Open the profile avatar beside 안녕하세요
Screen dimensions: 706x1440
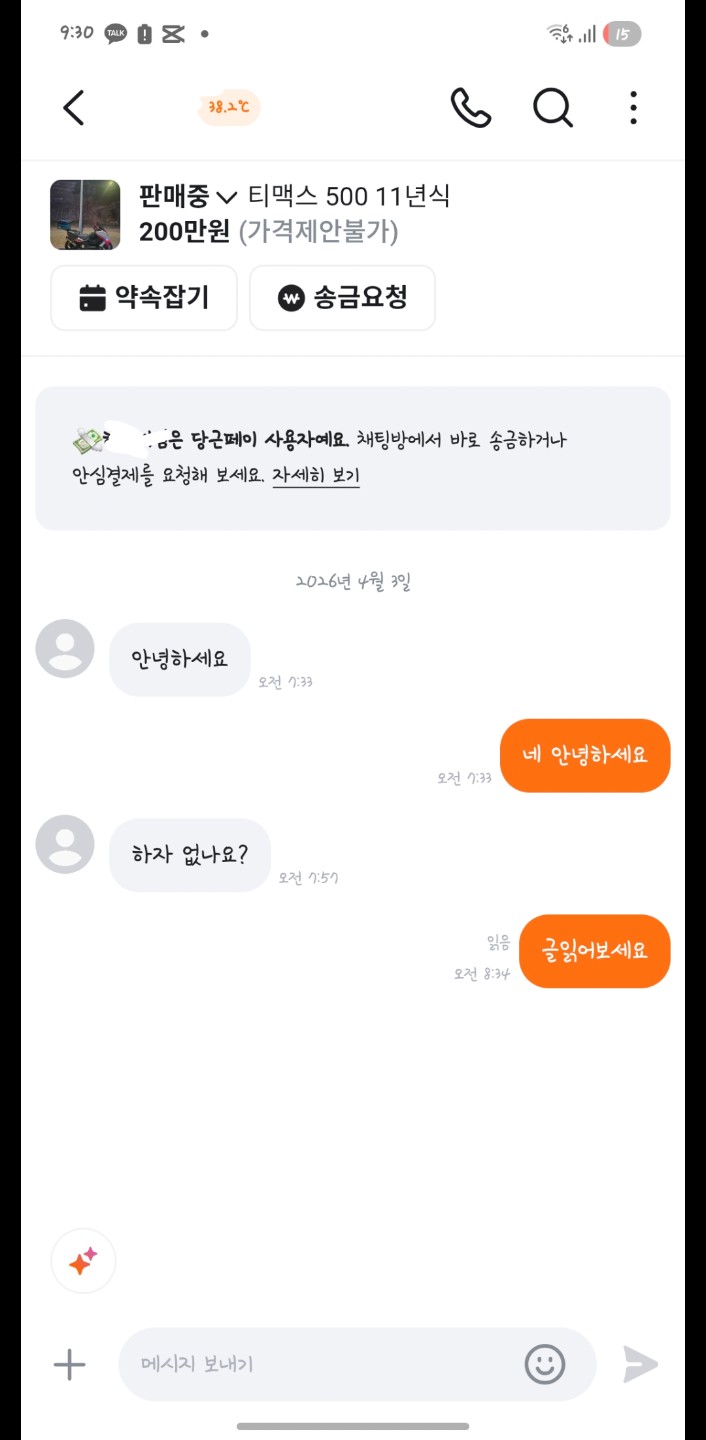pos(65,649)
